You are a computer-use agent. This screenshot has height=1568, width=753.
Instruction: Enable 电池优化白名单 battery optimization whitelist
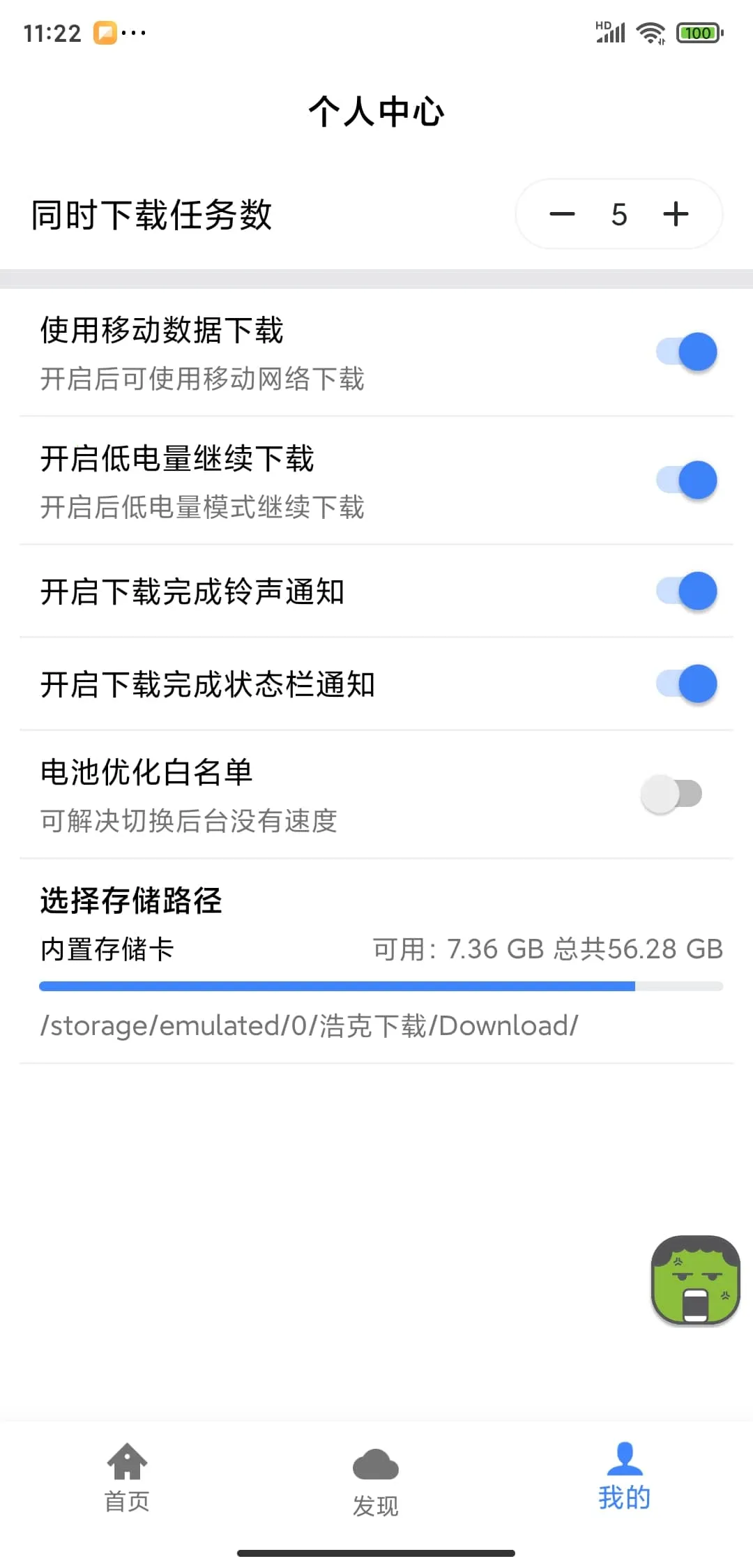pos(671,793)
